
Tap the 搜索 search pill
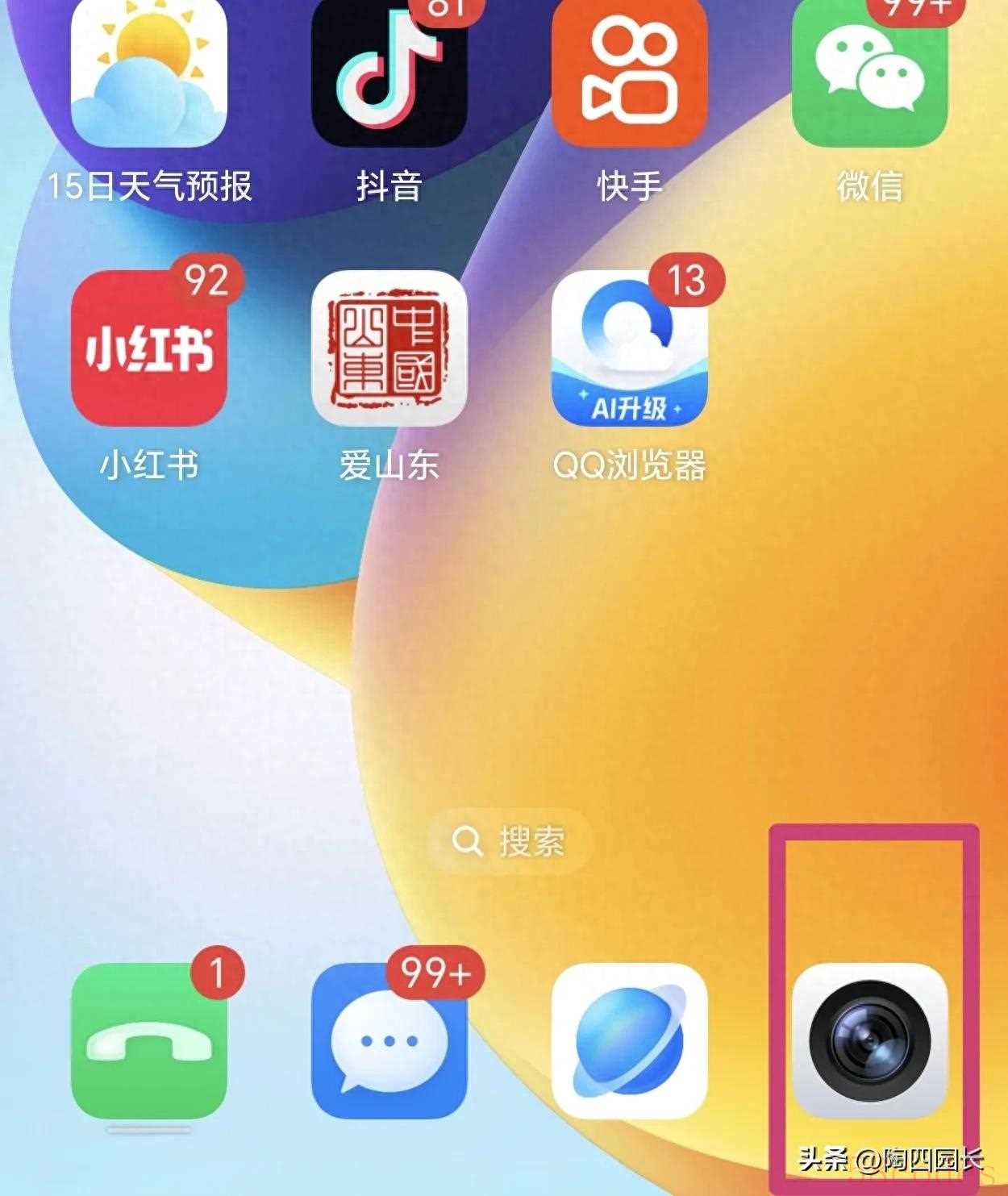tap(510, 842)
